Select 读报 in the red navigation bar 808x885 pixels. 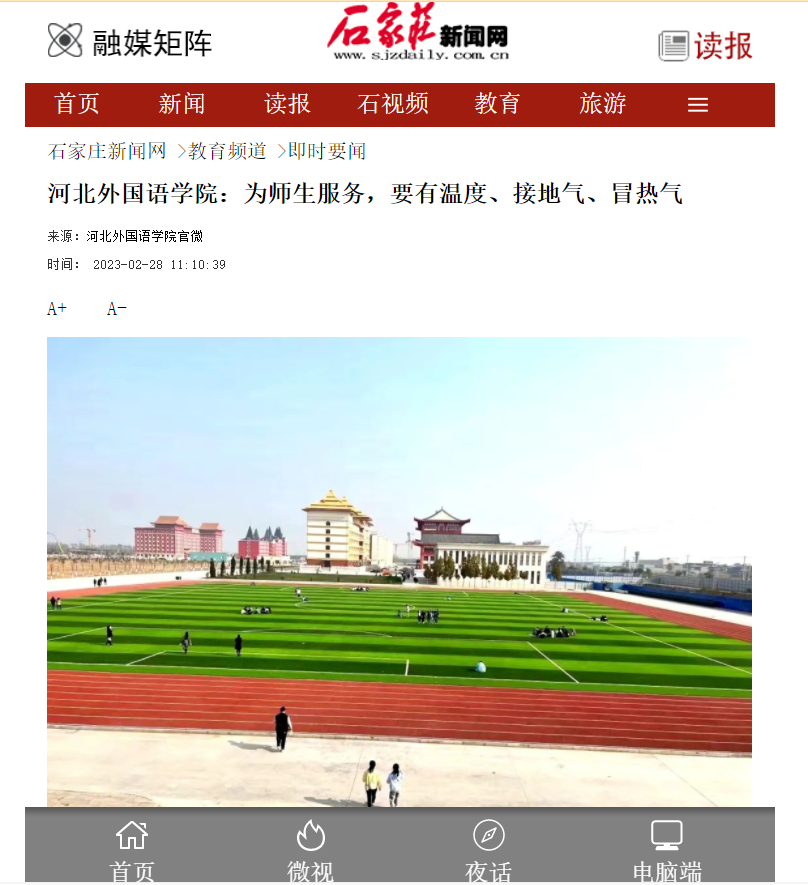[287, 104]
